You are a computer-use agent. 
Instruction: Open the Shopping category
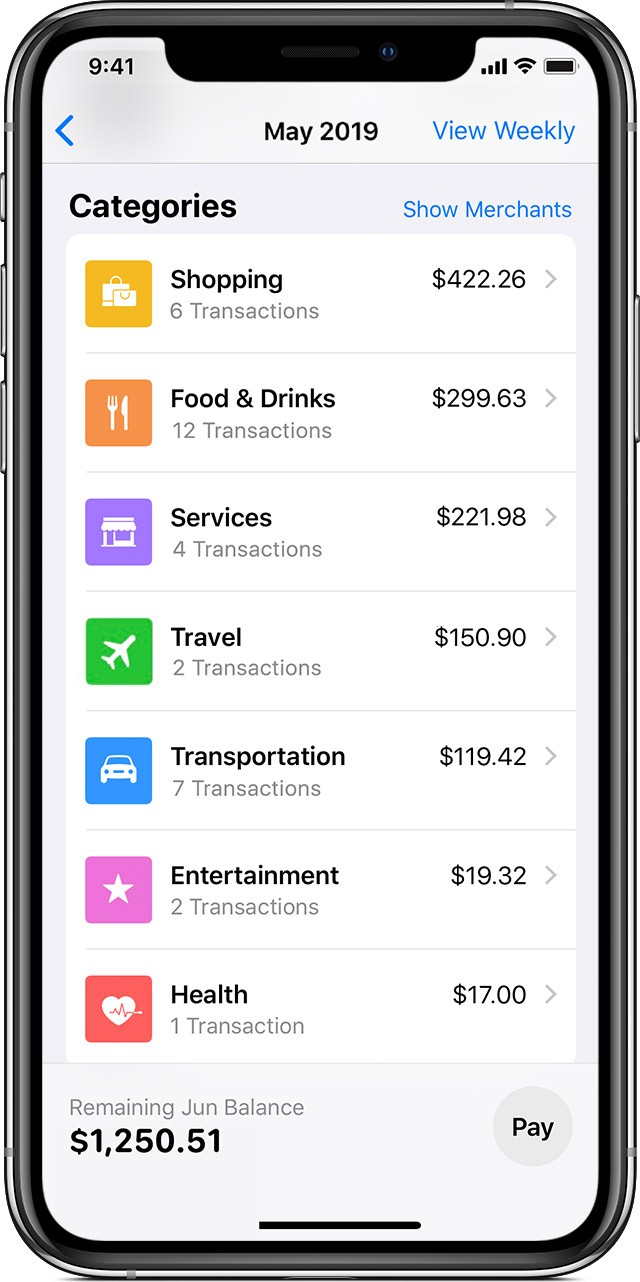tap(320, 294)
